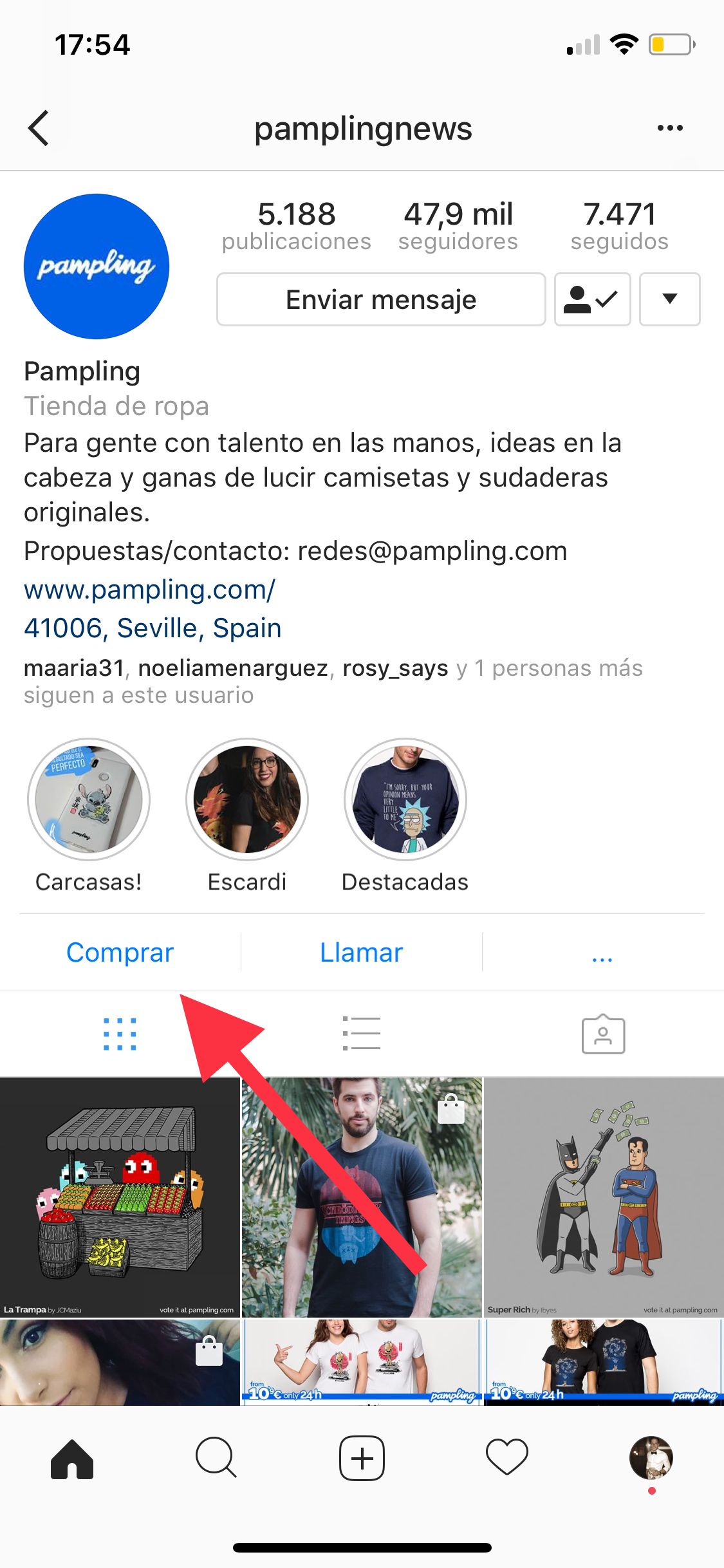Image resolution: width=724 pixels, height=1568 pixels.
Task: Open the Seville, Spain address link
Action: [153, 628]
